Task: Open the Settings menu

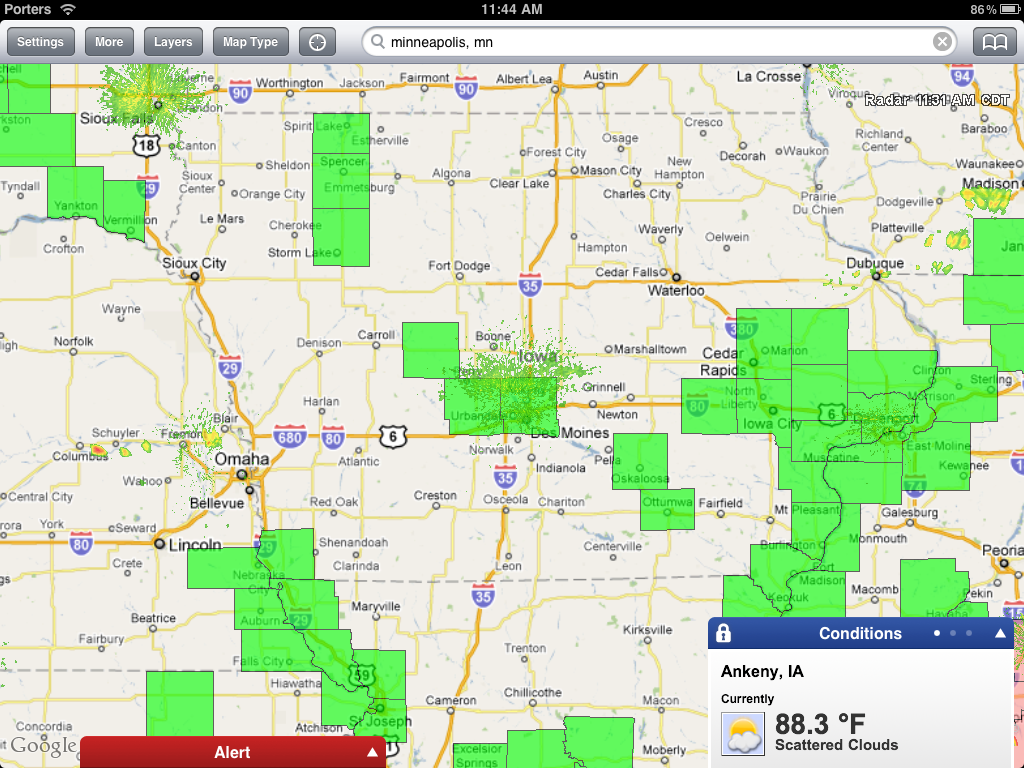Action: [x=40, y=42]
